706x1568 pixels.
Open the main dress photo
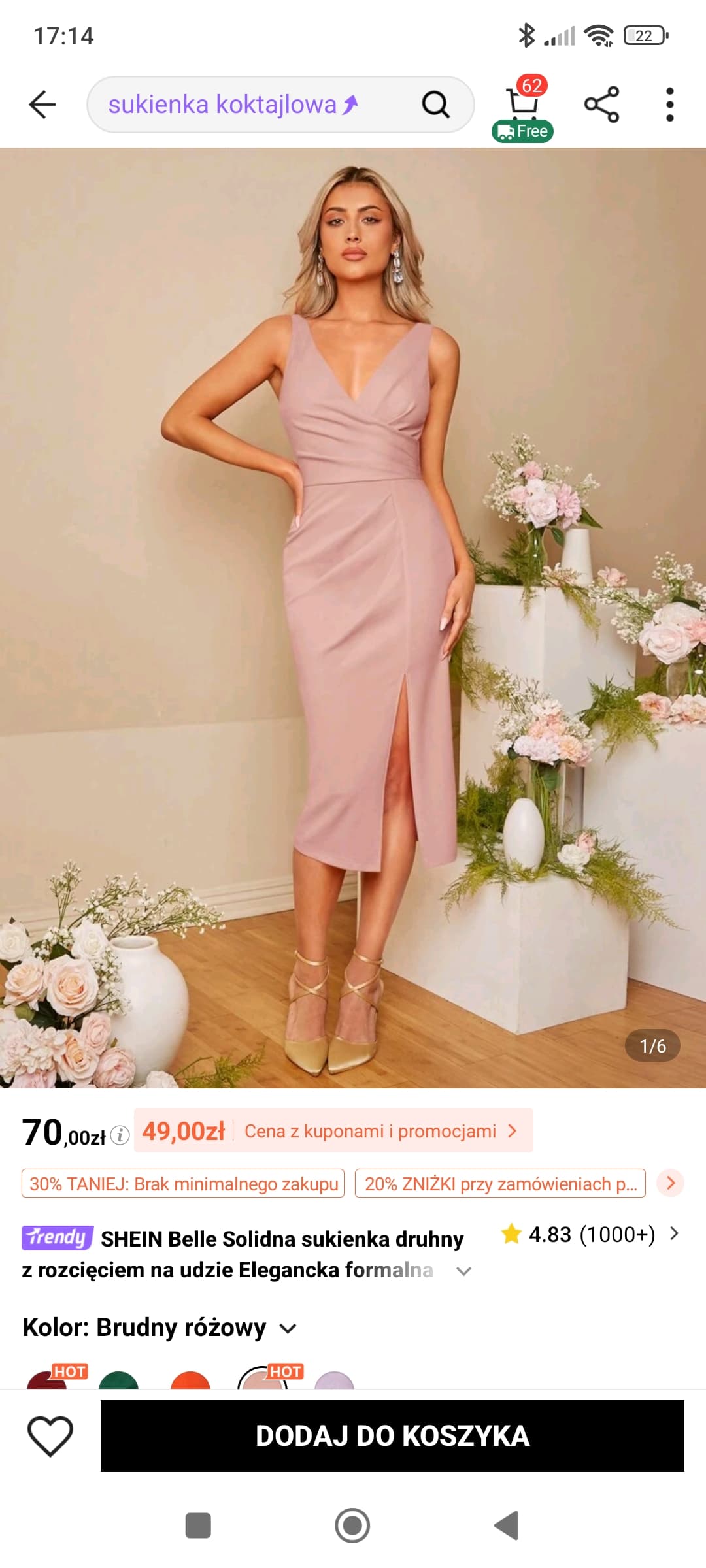click(x=353, y=618)
